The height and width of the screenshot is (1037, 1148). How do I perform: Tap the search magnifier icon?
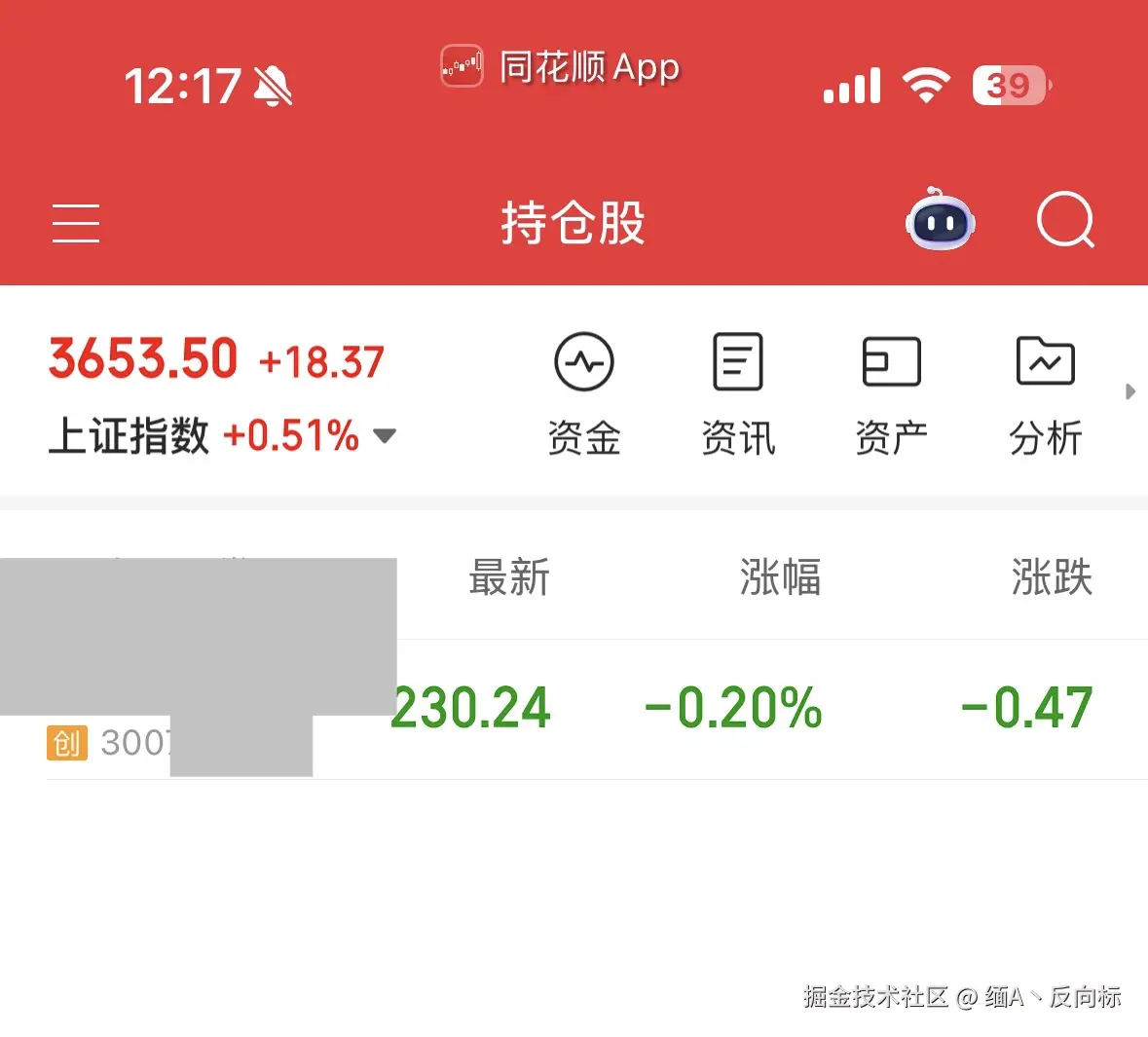pyautogui.click(x=1064, y=221)
